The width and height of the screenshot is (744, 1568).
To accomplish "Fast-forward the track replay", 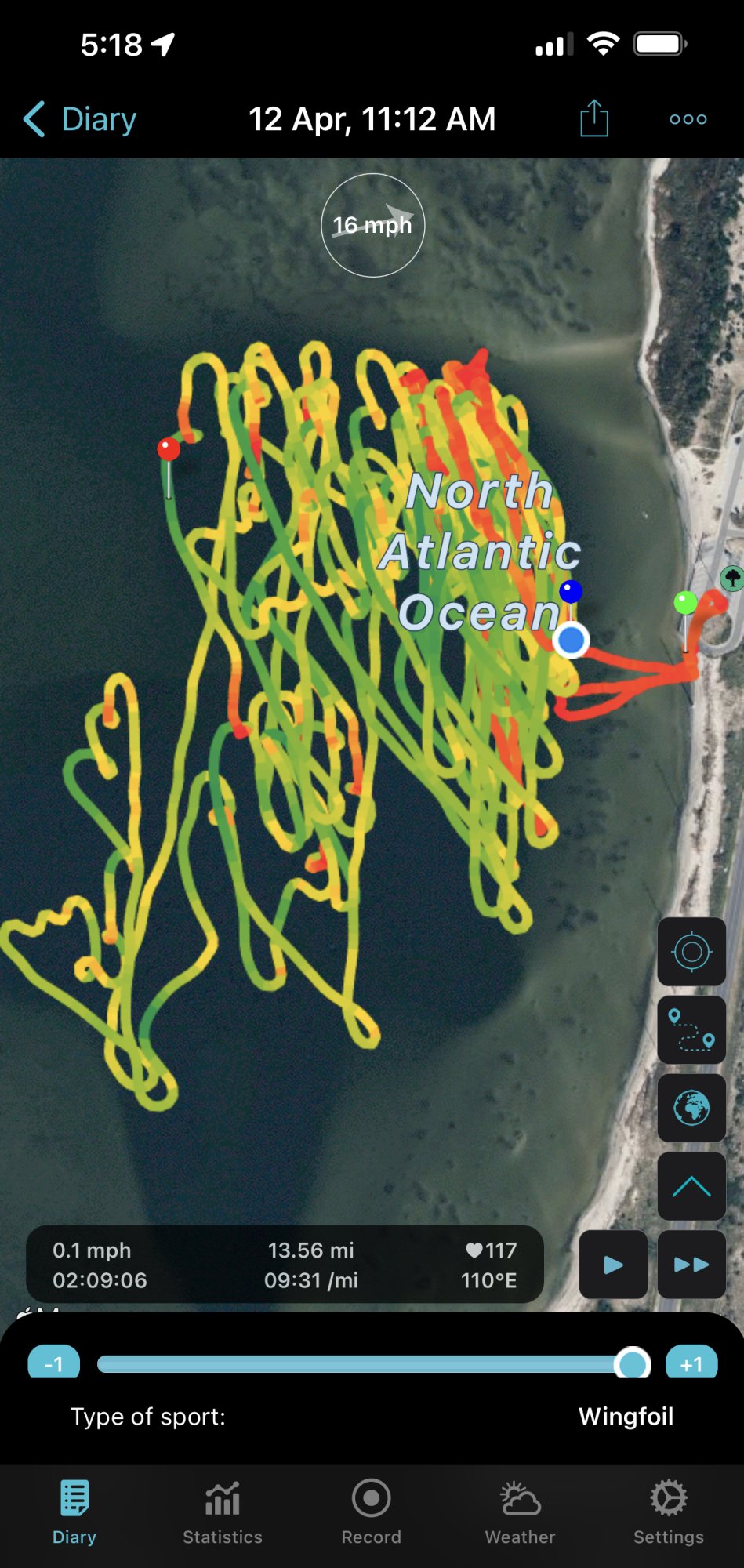I will click(x=691, y=1264).
